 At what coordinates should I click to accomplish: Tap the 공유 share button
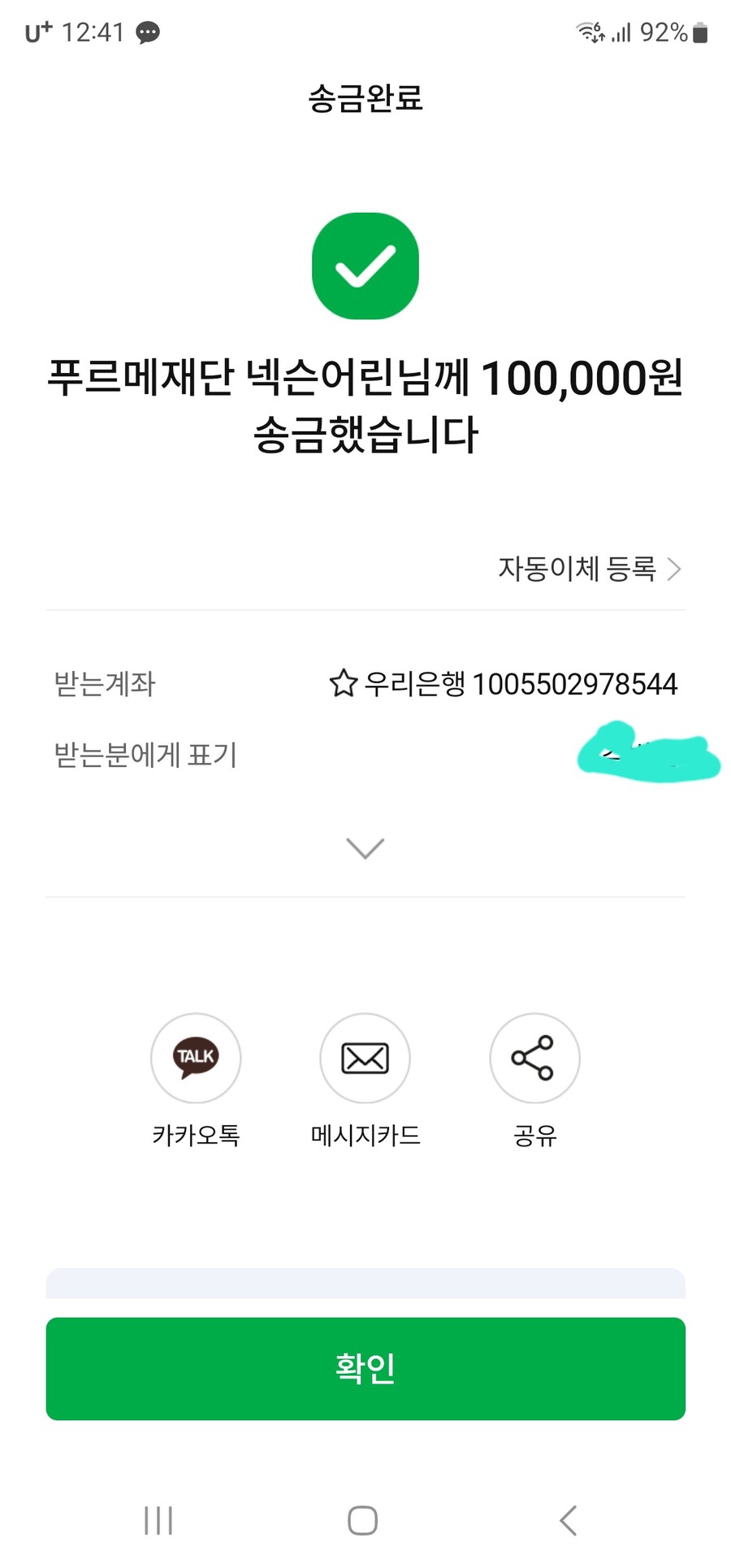pos(534,1058)
